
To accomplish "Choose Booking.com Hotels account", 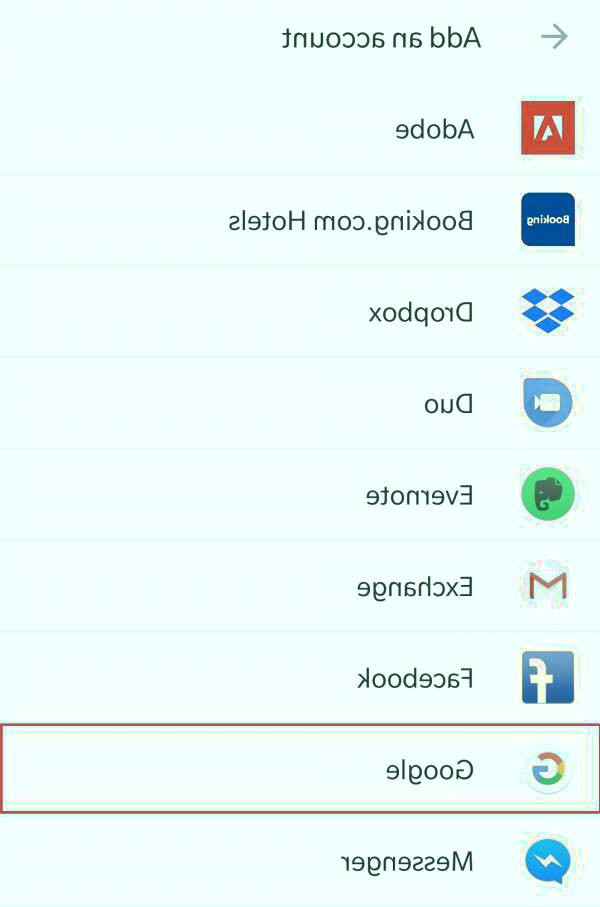I will point(350,220).
